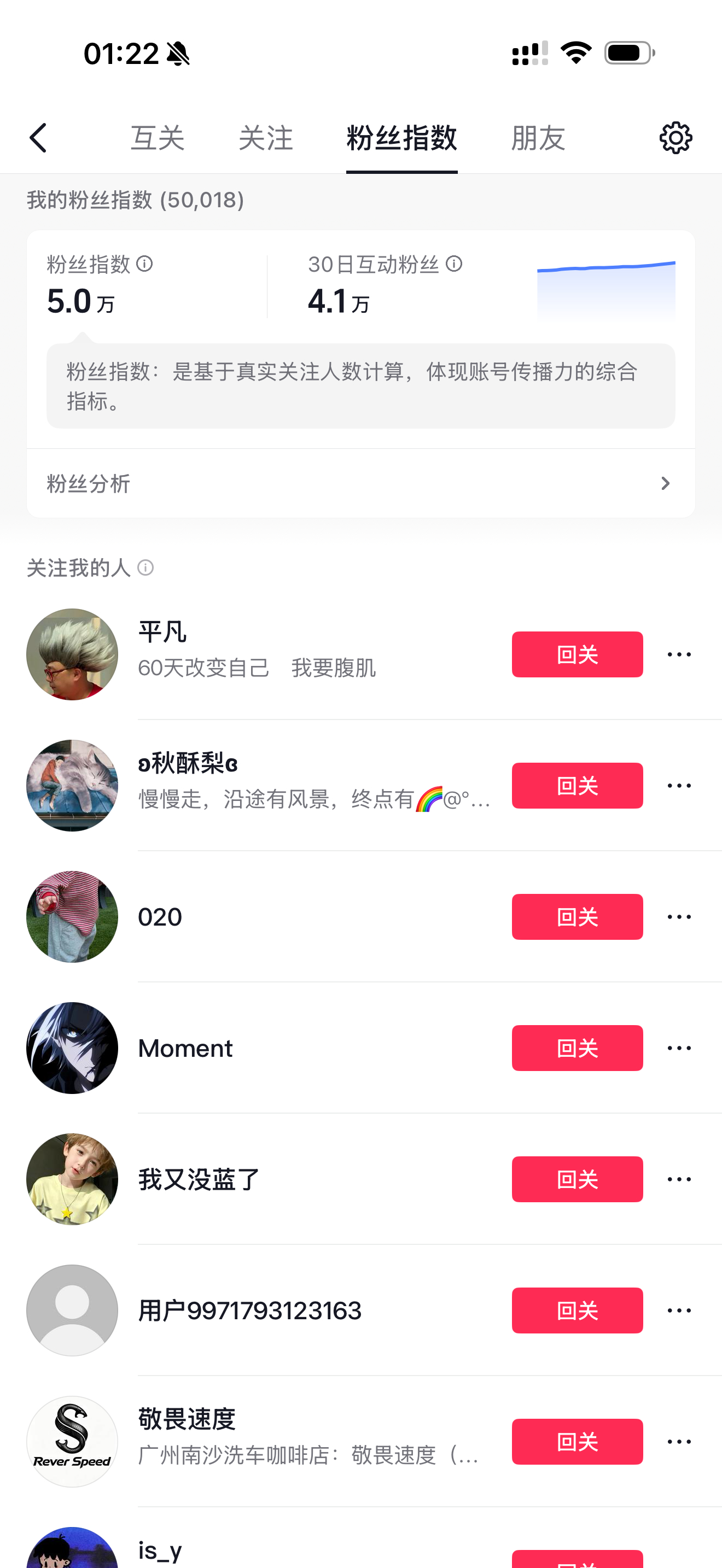Open more options for 敬畏速度
This screenshot has height=1568, width=722.
[x=679, y=1442]
